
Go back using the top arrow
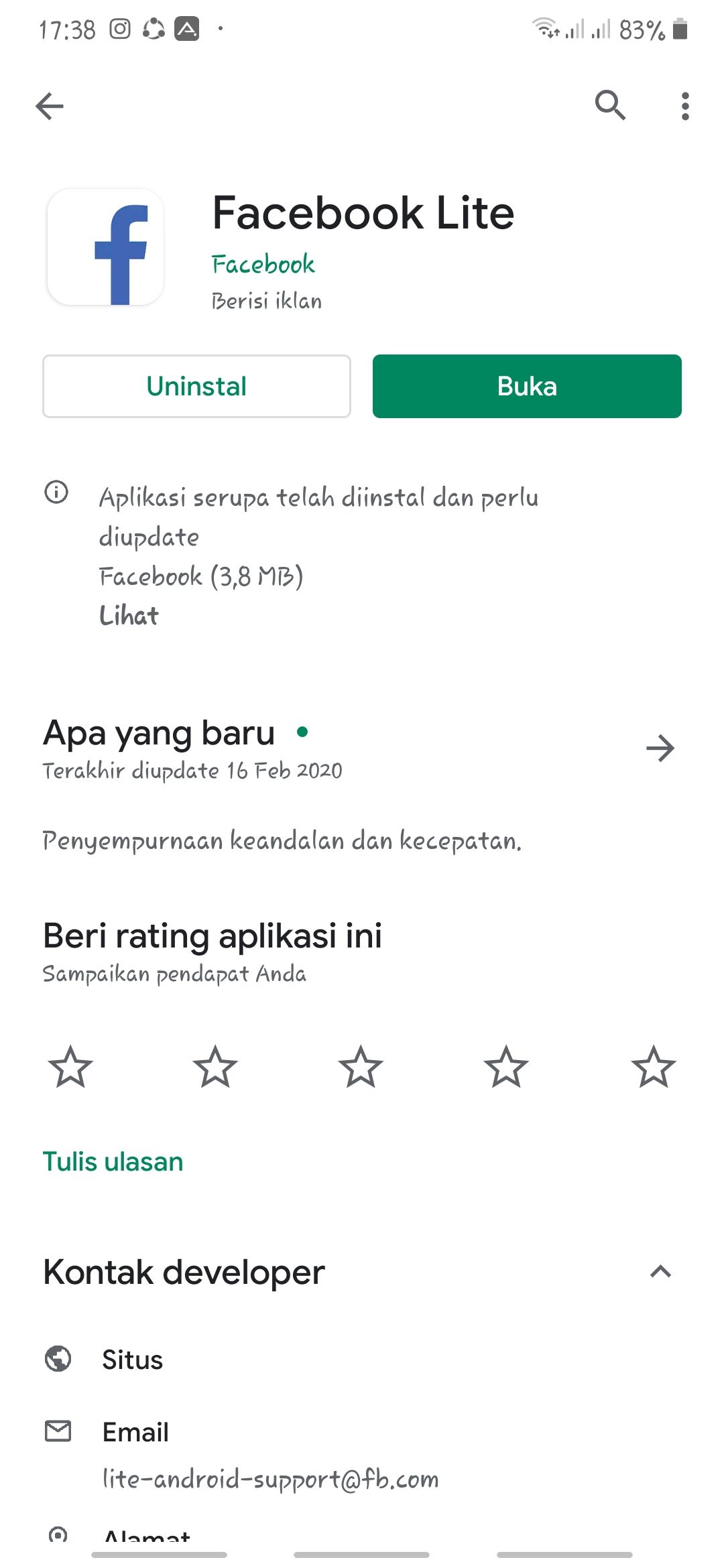(50, 106)
